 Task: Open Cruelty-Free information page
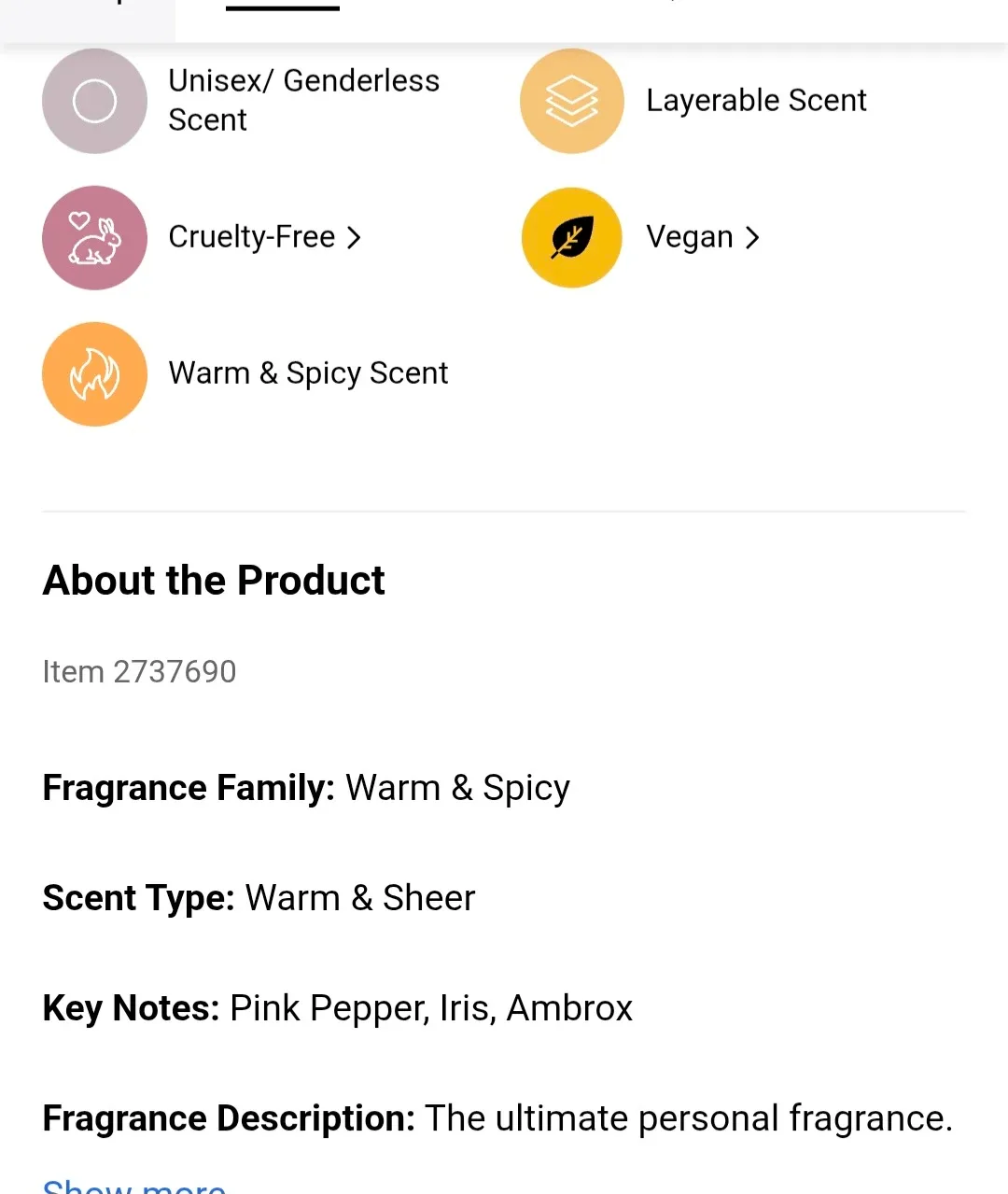tap(252, 237)
